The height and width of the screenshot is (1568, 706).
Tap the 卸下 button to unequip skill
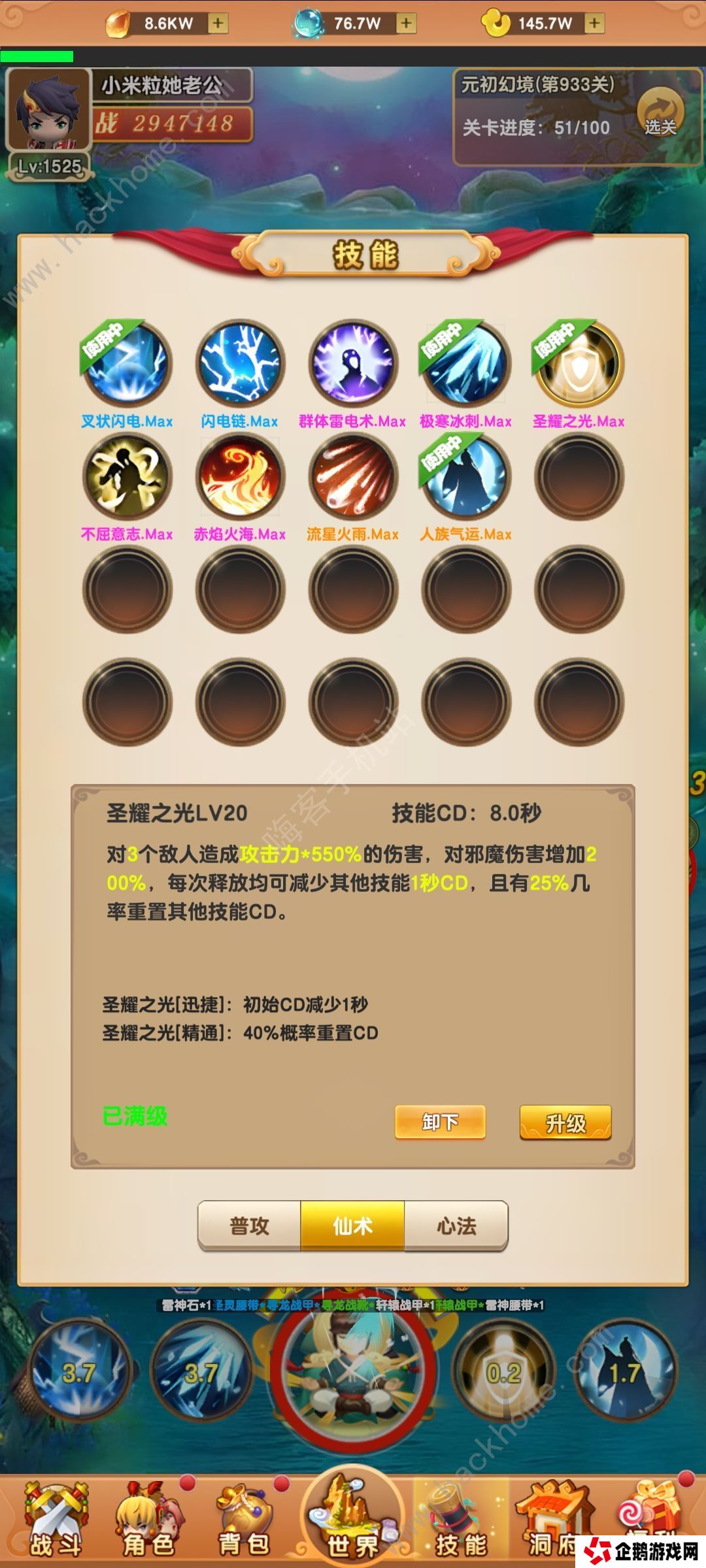pos(440,1122)
